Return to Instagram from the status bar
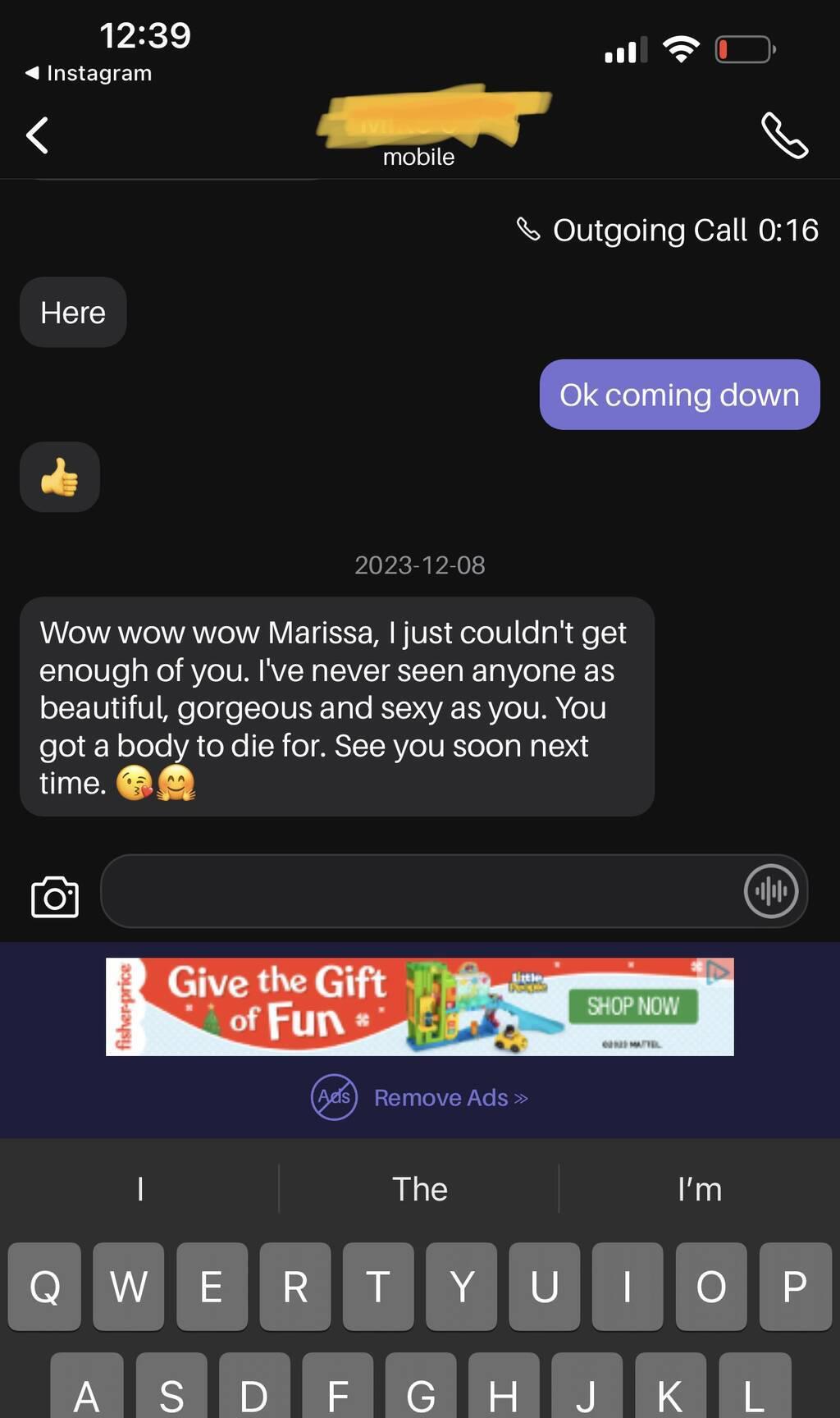This screenshot has height=1418, width=840. (89, 73)
